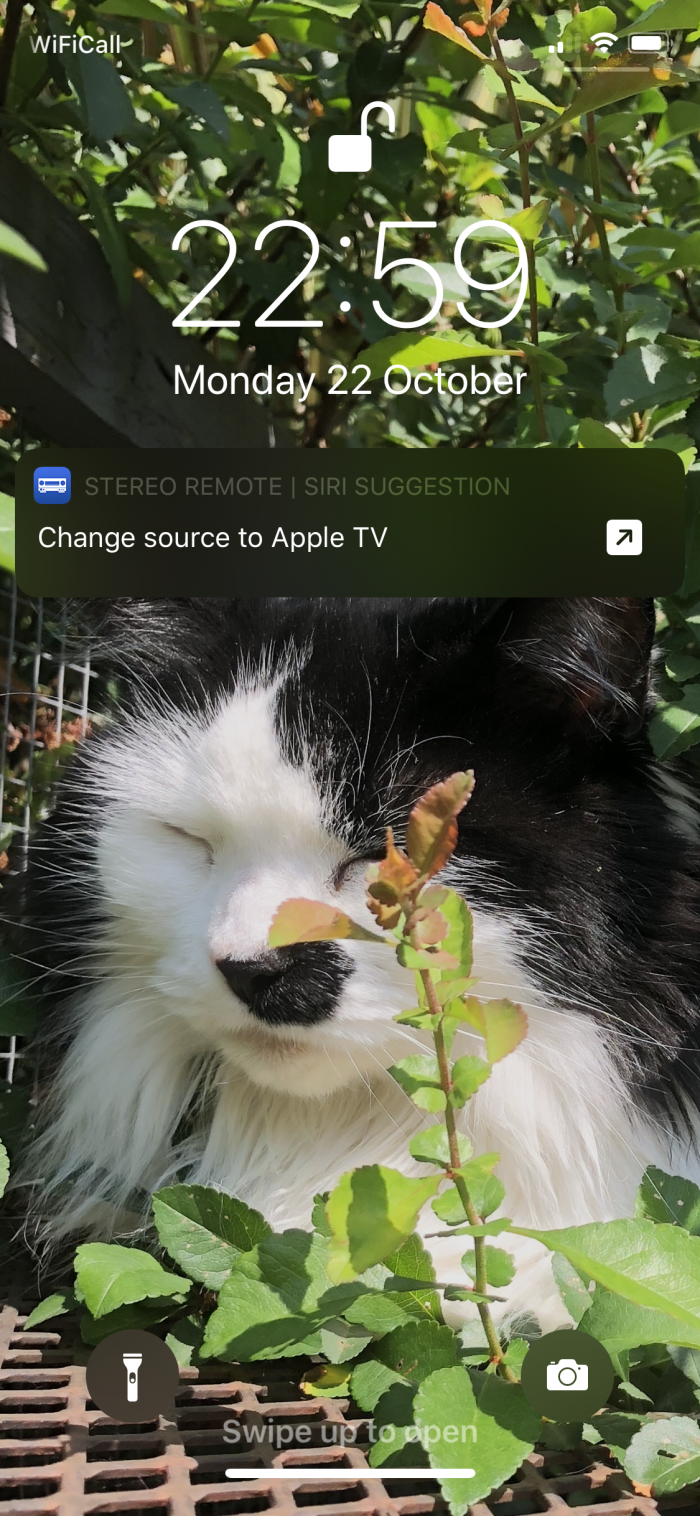Turn on the flashlight
This screenshot has height=1516, width=700.
pos(132,1377)
